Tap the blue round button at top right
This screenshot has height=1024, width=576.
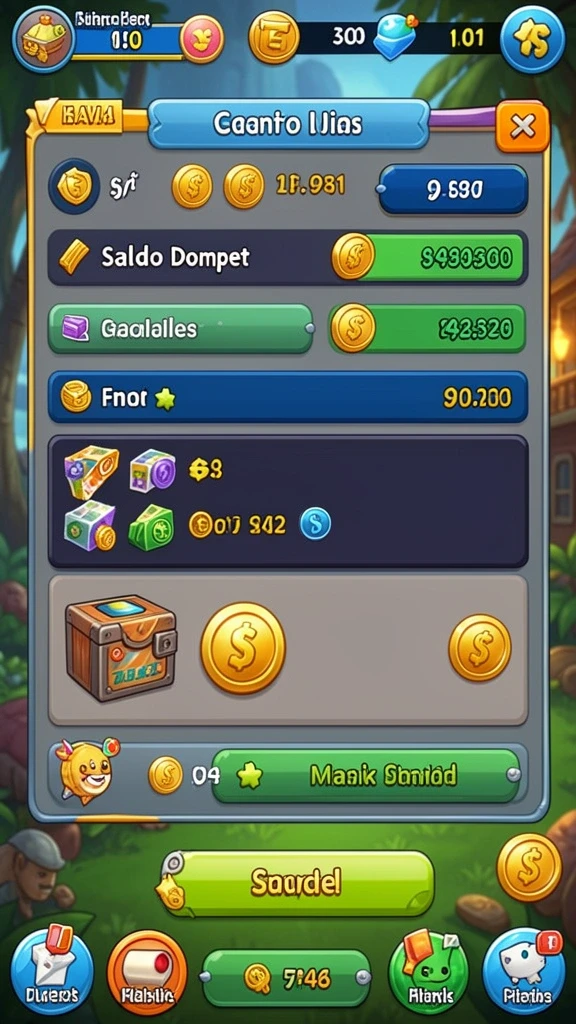point(532,39)
